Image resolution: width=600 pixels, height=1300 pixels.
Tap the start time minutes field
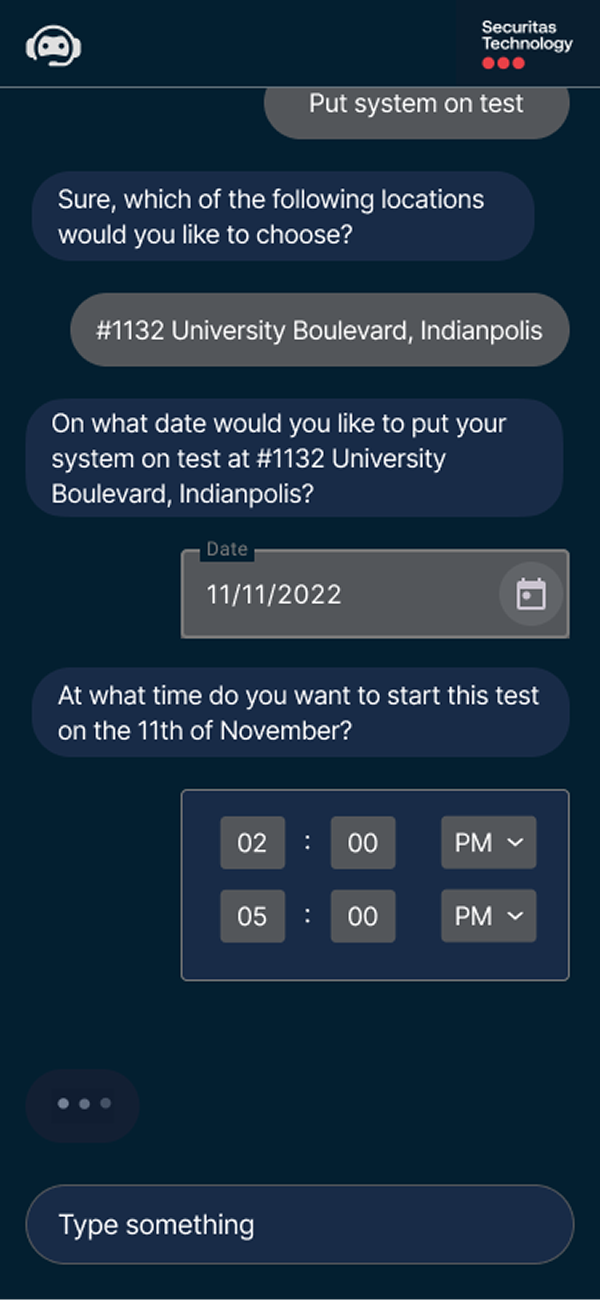coord(363,843)
